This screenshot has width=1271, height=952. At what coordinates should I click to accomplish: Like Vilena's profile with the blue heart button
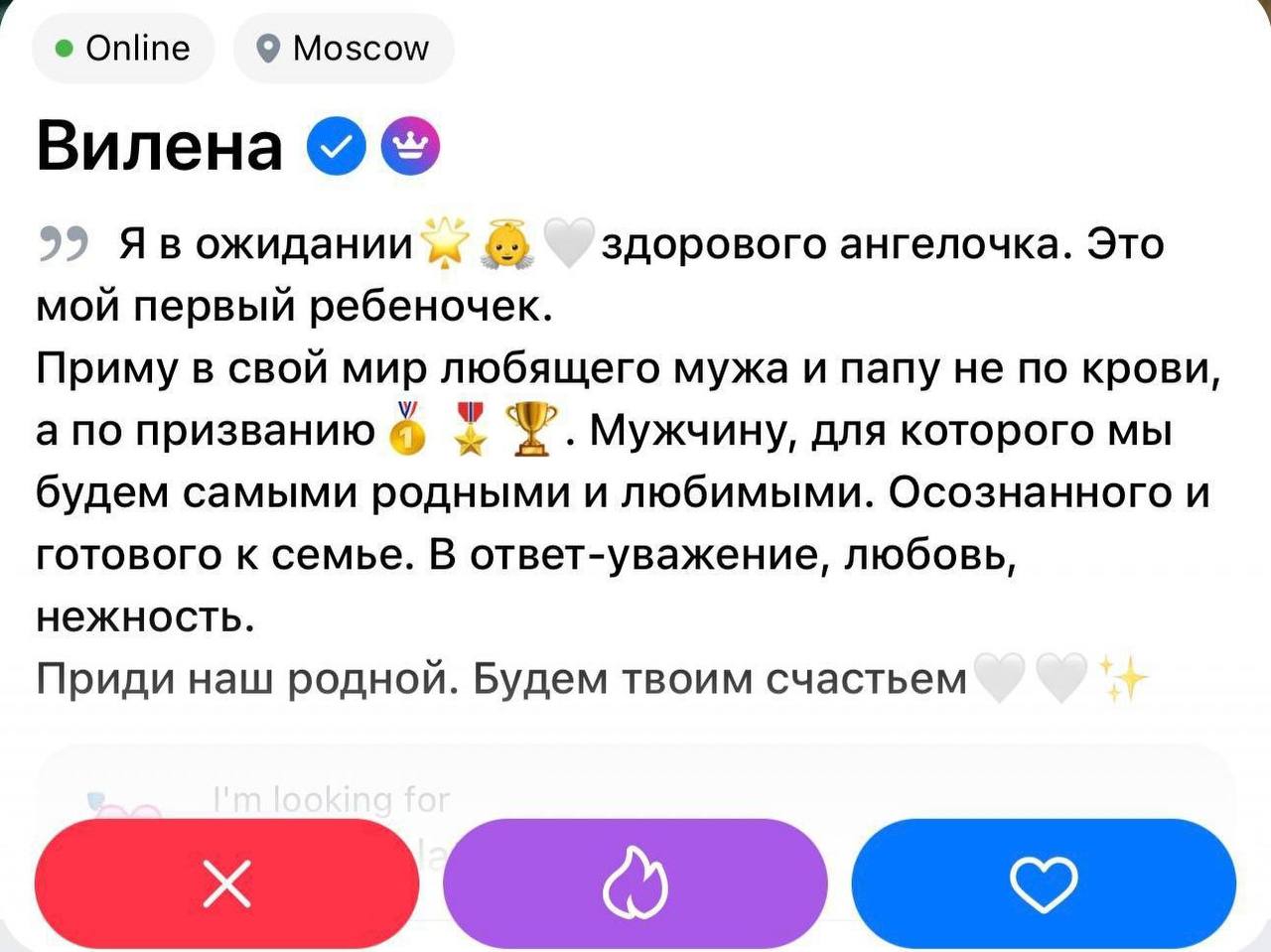pyautogui.click(x=1044, y=883)
